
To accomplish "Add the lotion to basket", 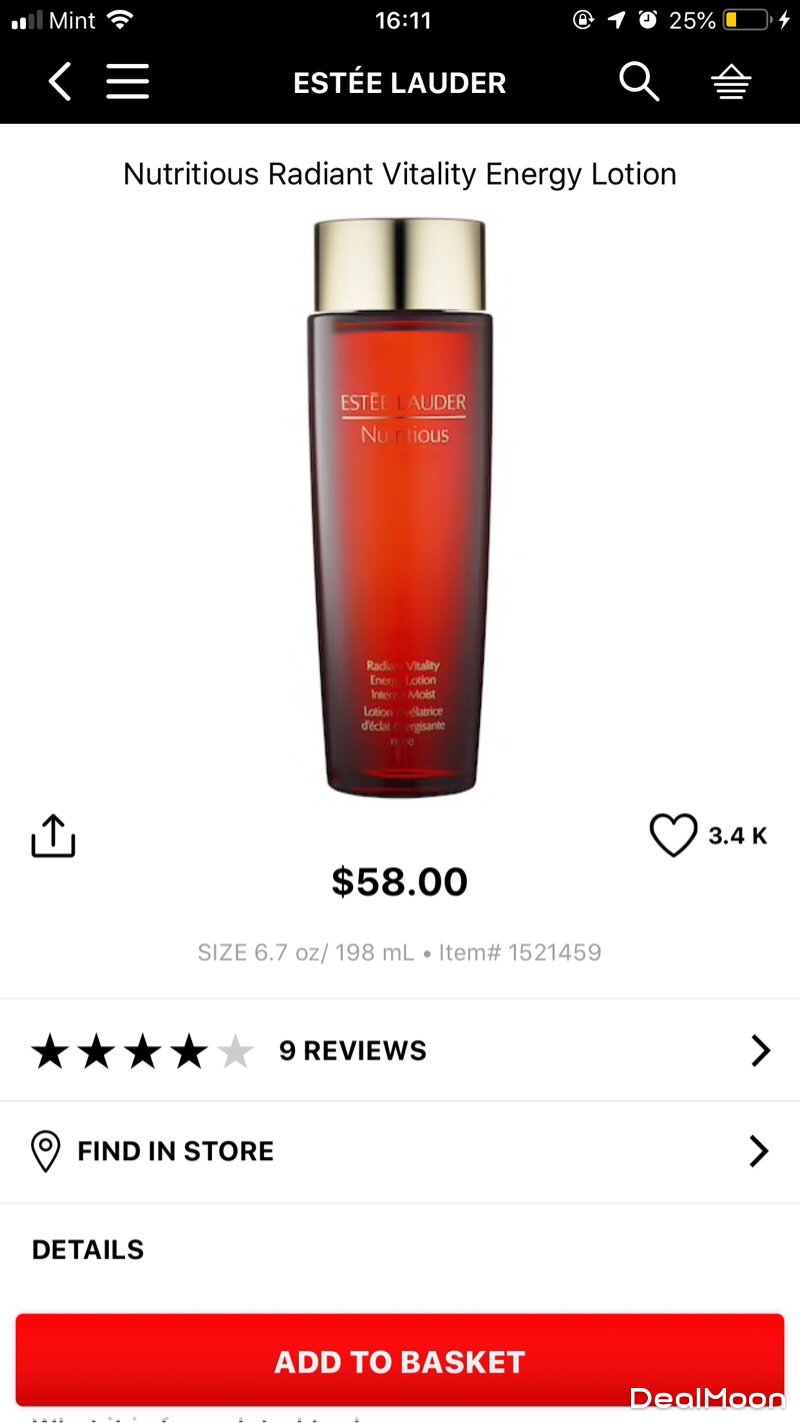I will click(400, 1361).
